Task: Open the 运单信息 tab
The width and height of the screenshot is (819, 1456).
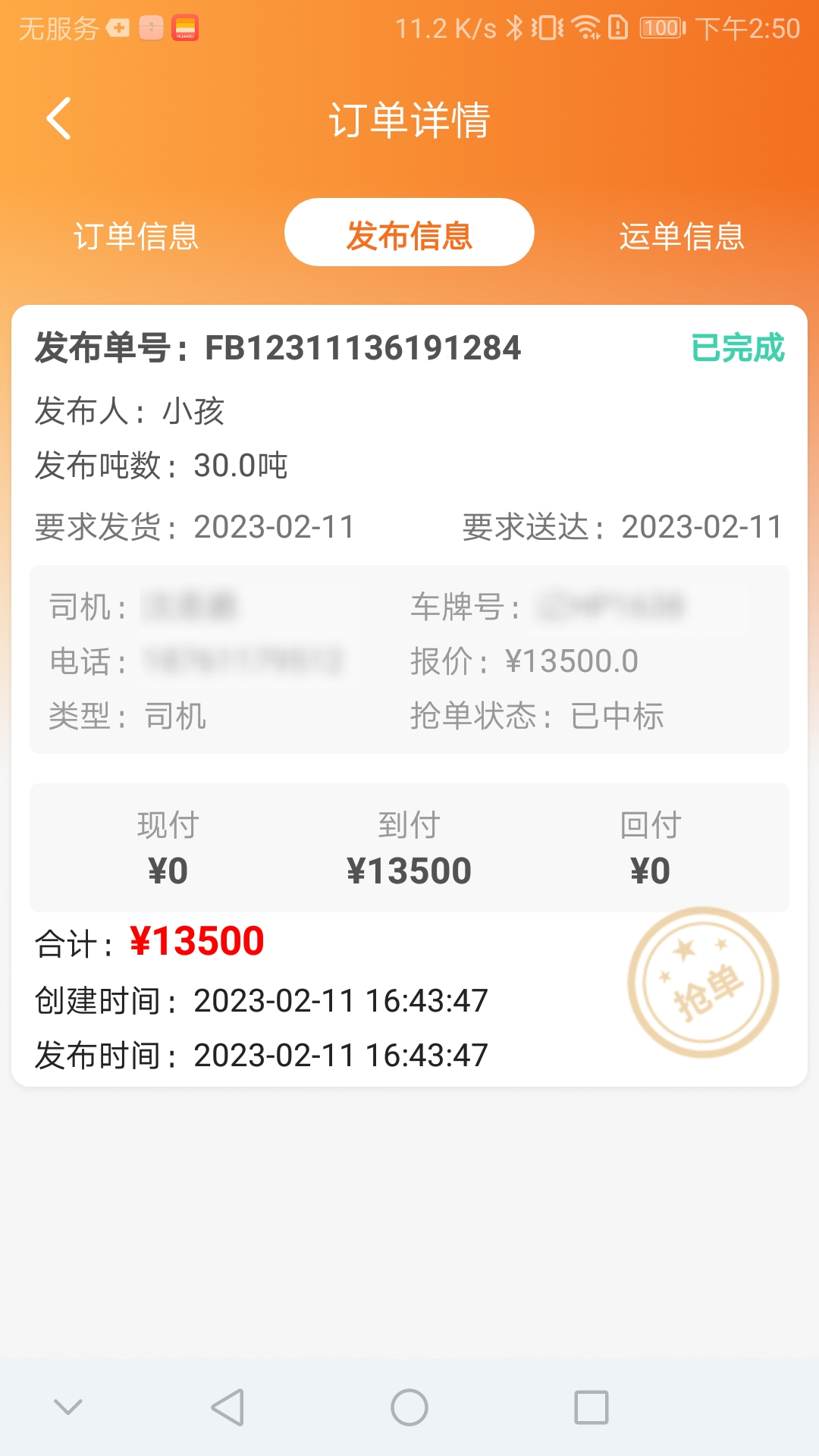Action: pos(682,236)
